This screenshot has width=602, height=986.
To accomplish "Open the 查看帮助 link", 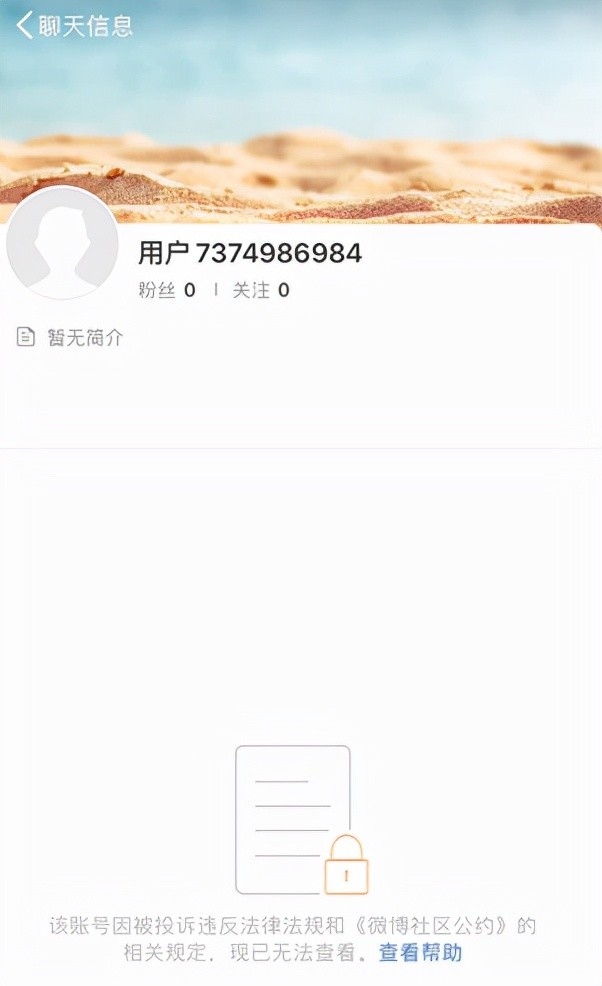I will point(420,953).
